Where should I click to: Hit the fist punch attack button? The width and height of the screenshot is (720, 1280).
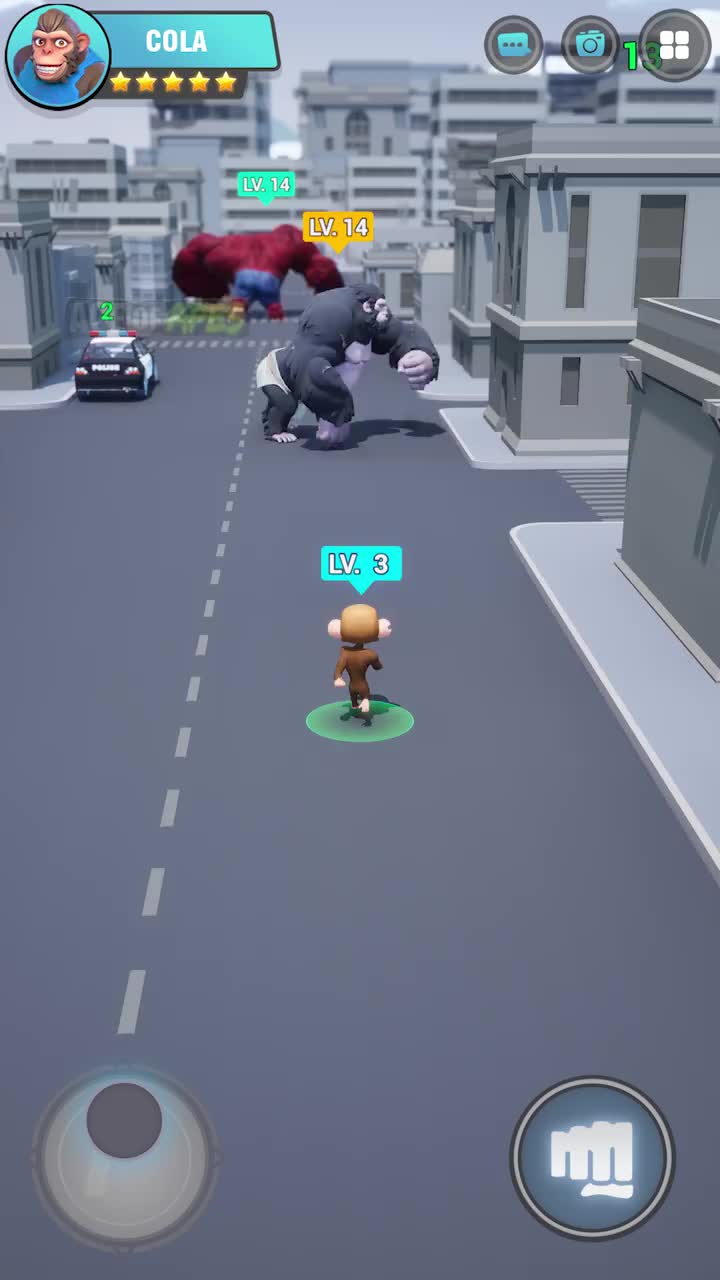pyautogui.click(x=593, y=1158)
